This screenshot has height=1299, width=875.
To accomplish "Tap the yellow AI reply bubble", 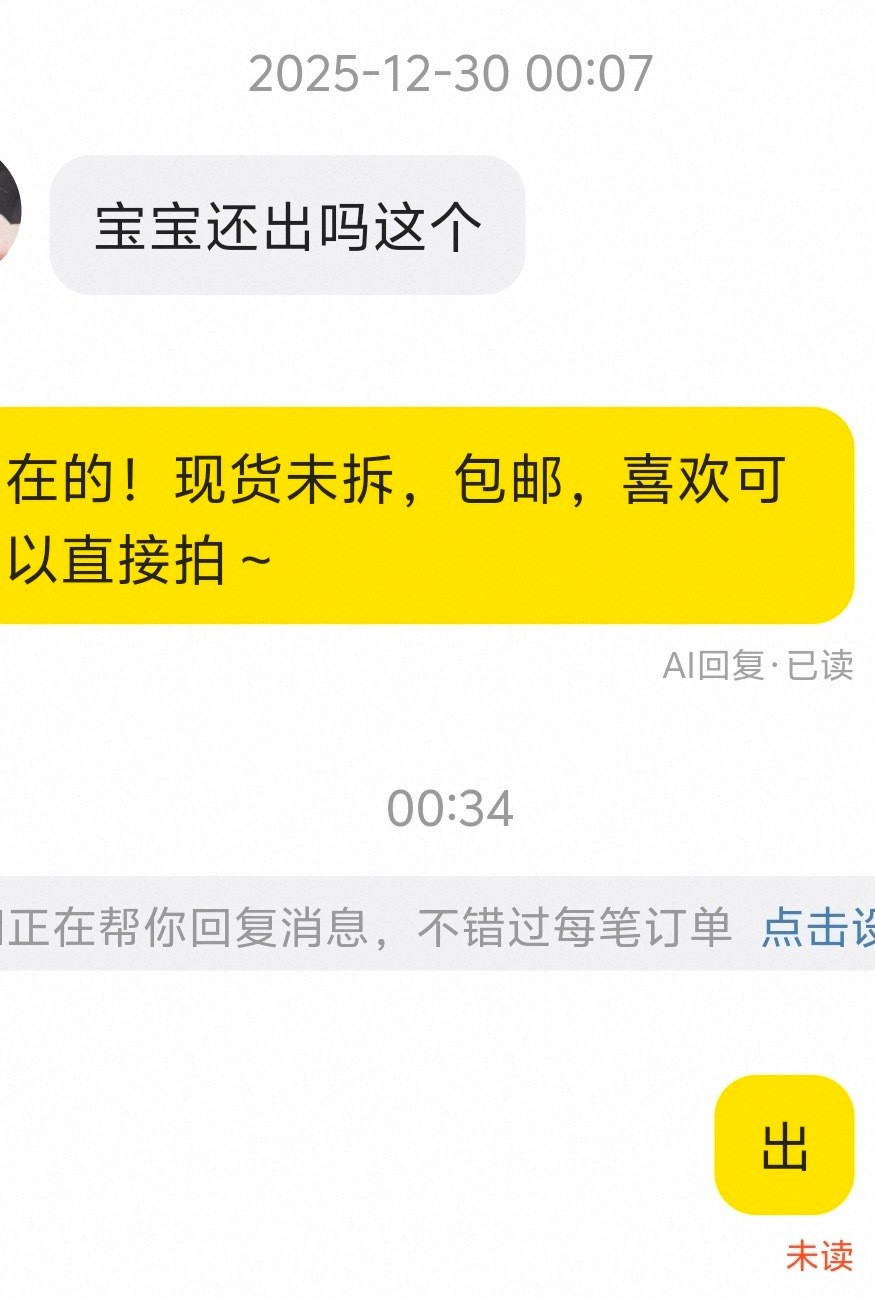I will (420, 510).
